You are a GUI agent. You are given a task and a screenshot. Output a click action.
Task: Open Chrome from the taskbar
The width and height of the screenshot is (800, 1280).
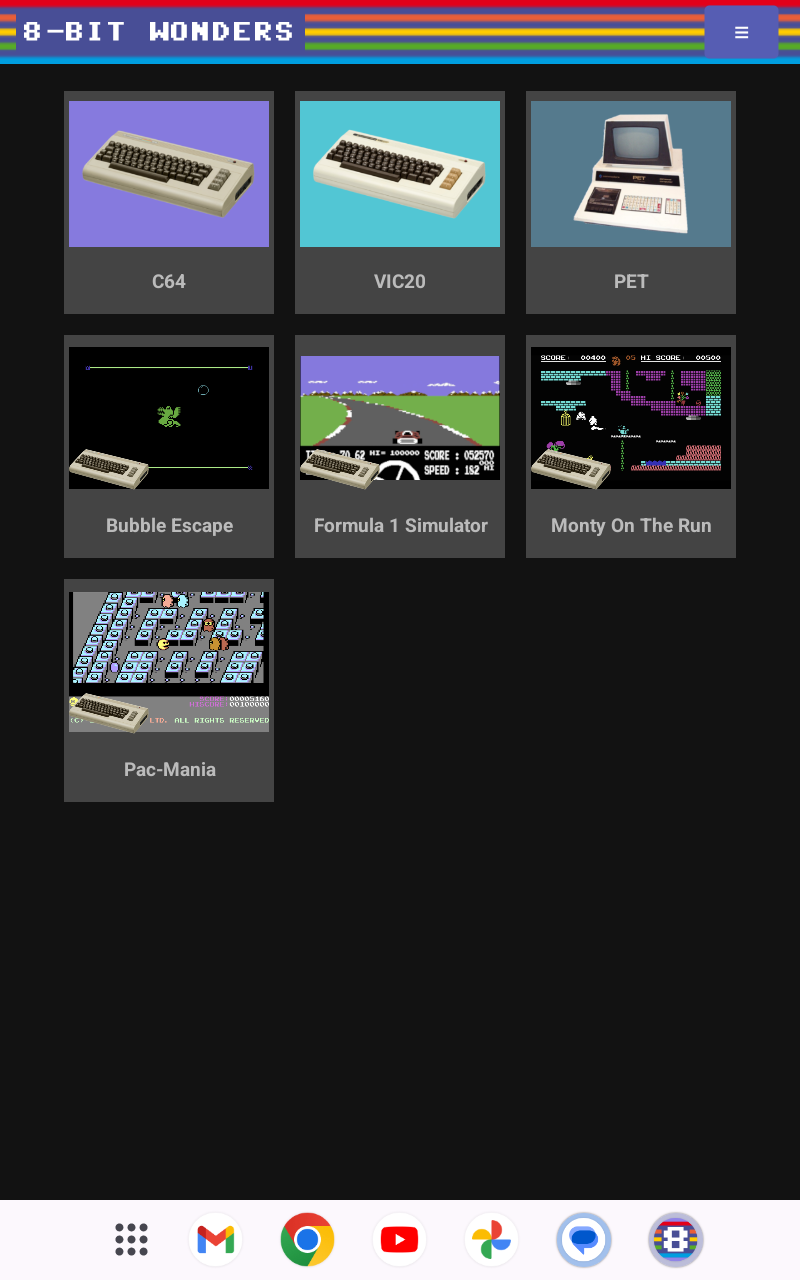click(307, 1239)
